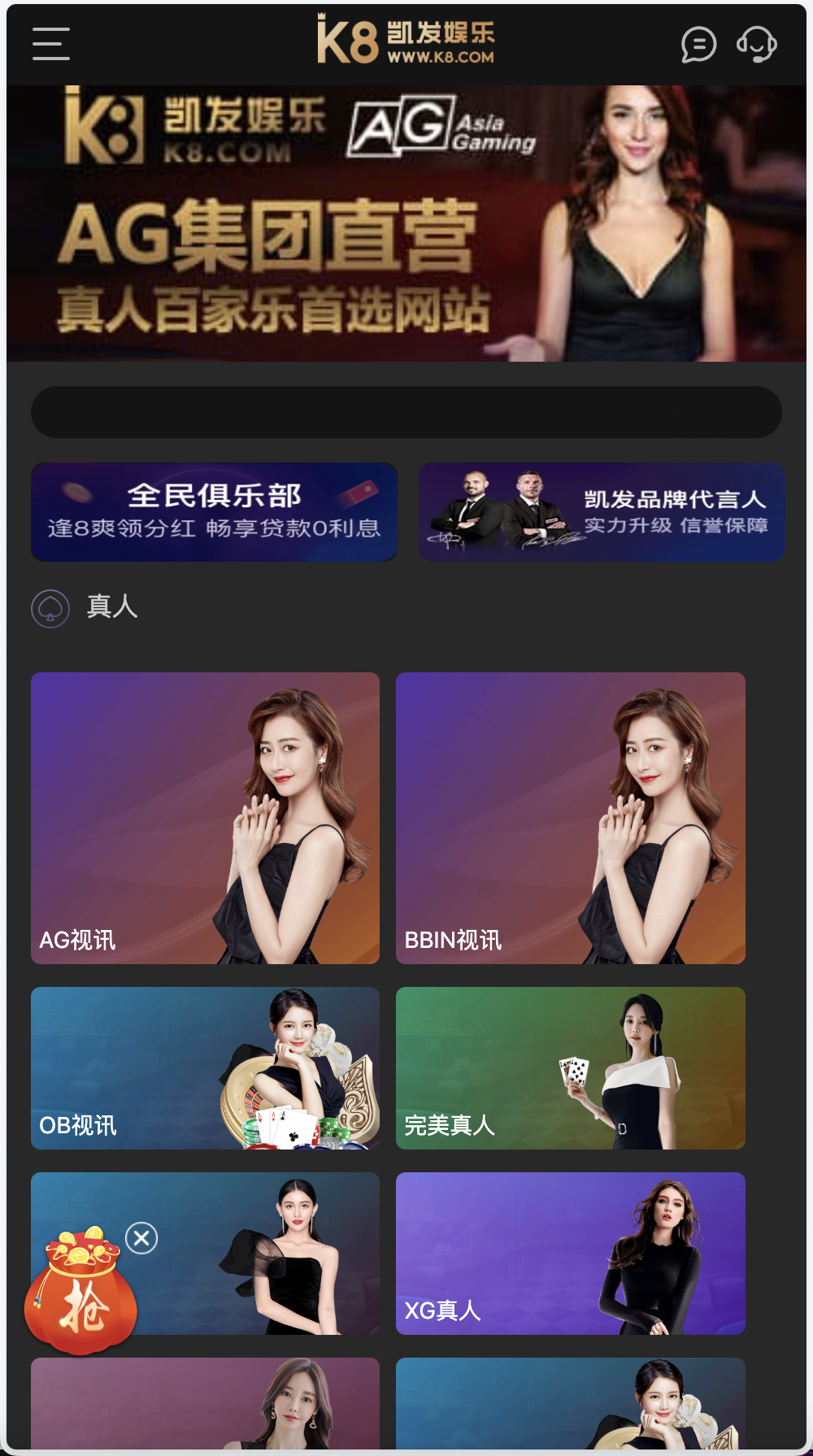
Task: Launch the XG真人 game card
Action: click(x=570, y=1253)
